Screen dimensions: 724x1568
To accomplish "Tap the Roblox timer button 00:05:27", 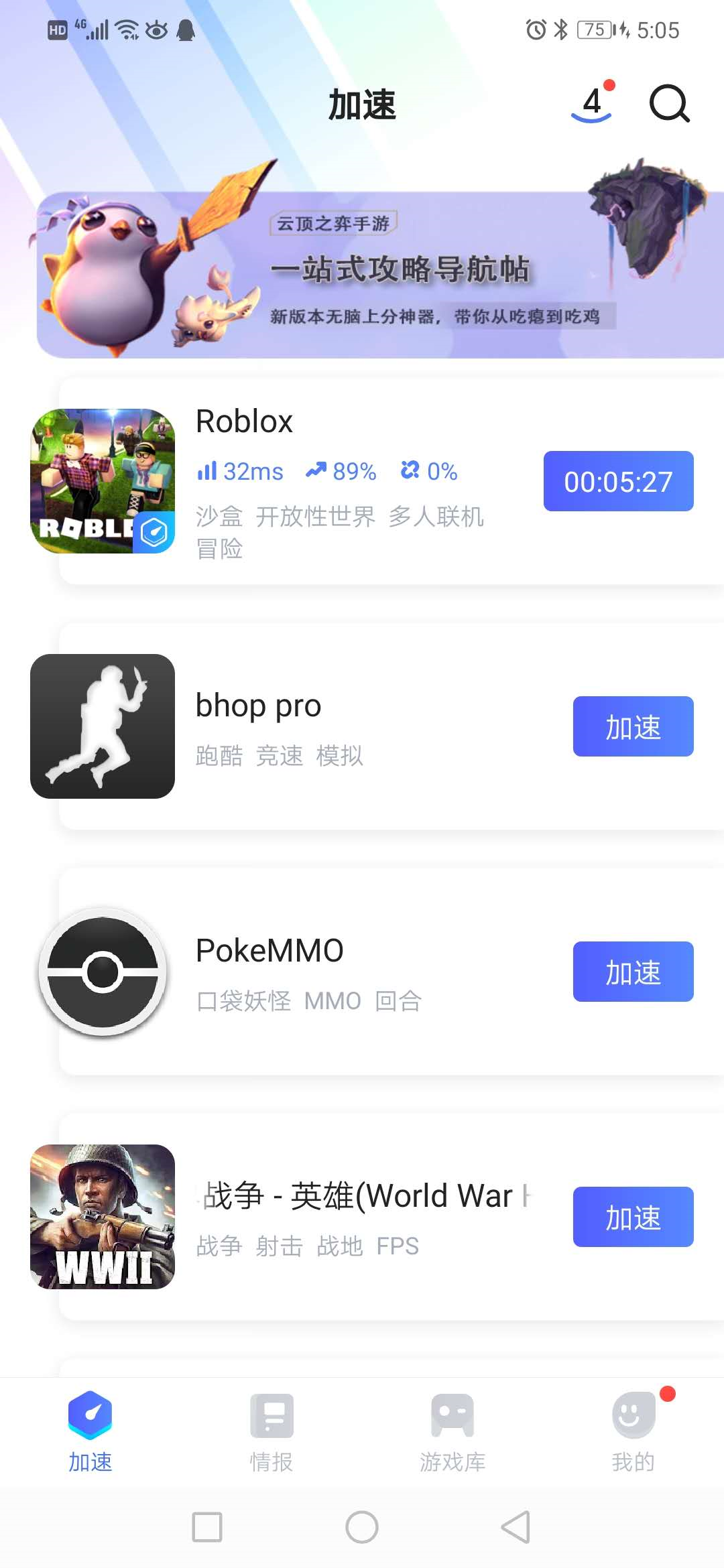I will [x=618, y=481].
